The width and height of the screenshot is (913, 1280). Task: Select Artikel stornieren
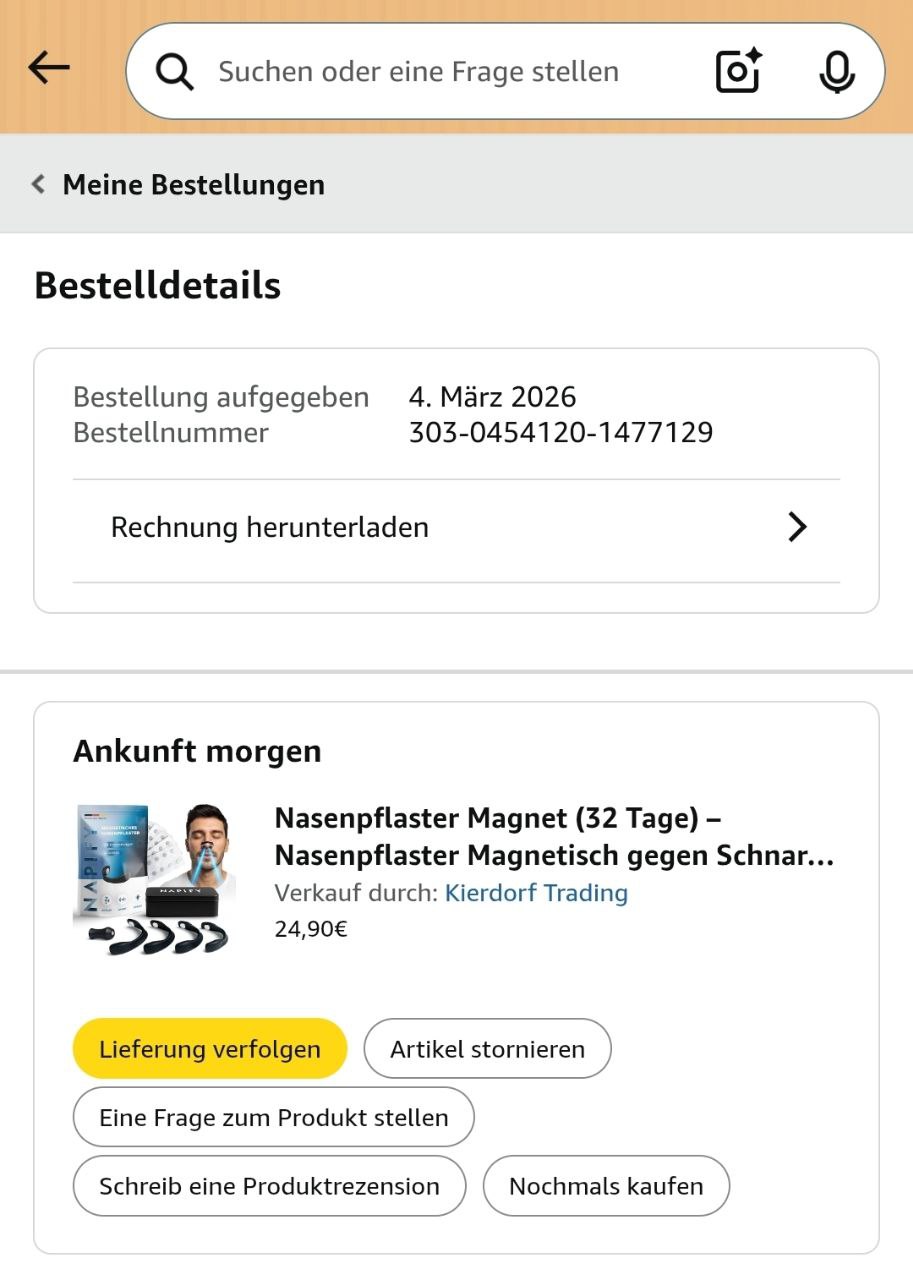coord(487,1049)
